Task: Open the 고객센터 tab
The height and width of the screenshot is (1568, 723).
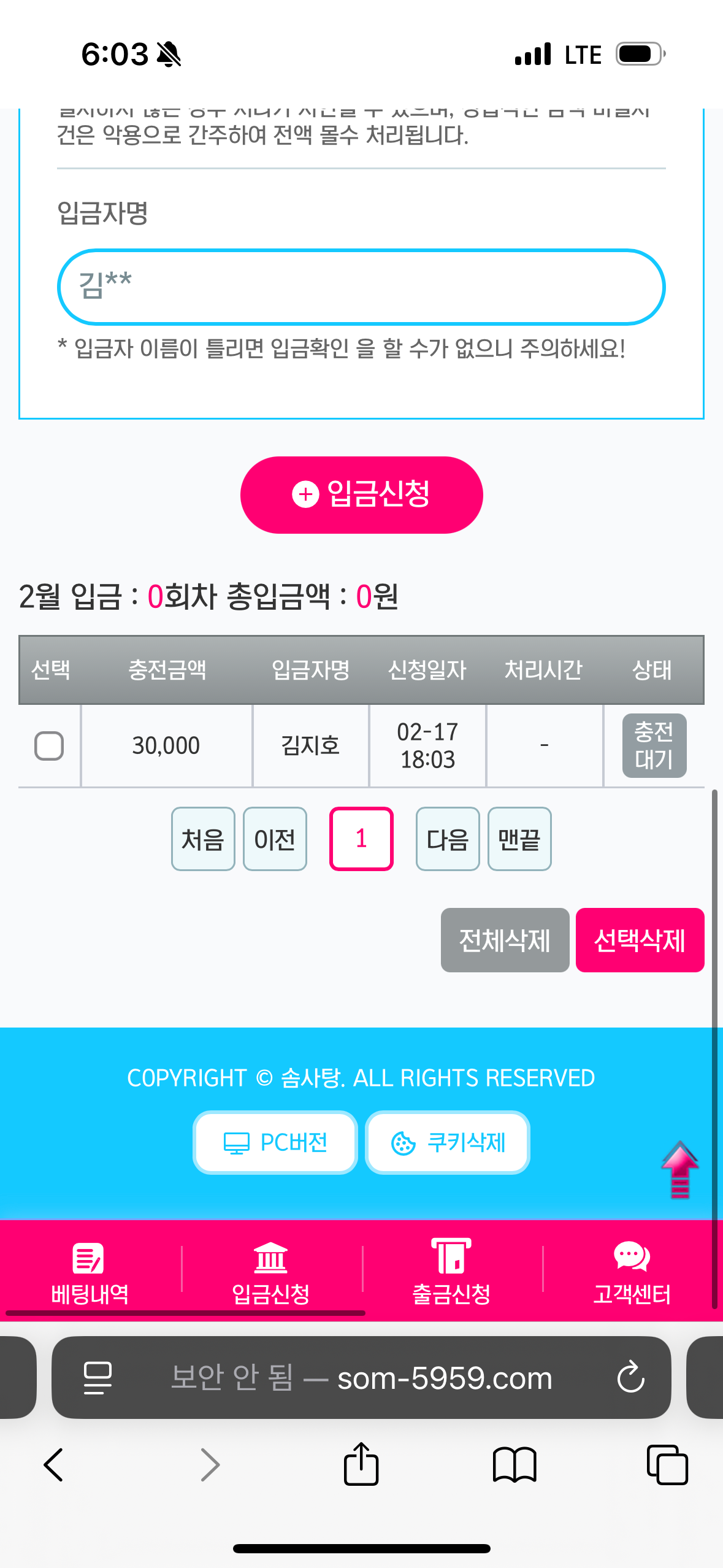Action: 632,1269
